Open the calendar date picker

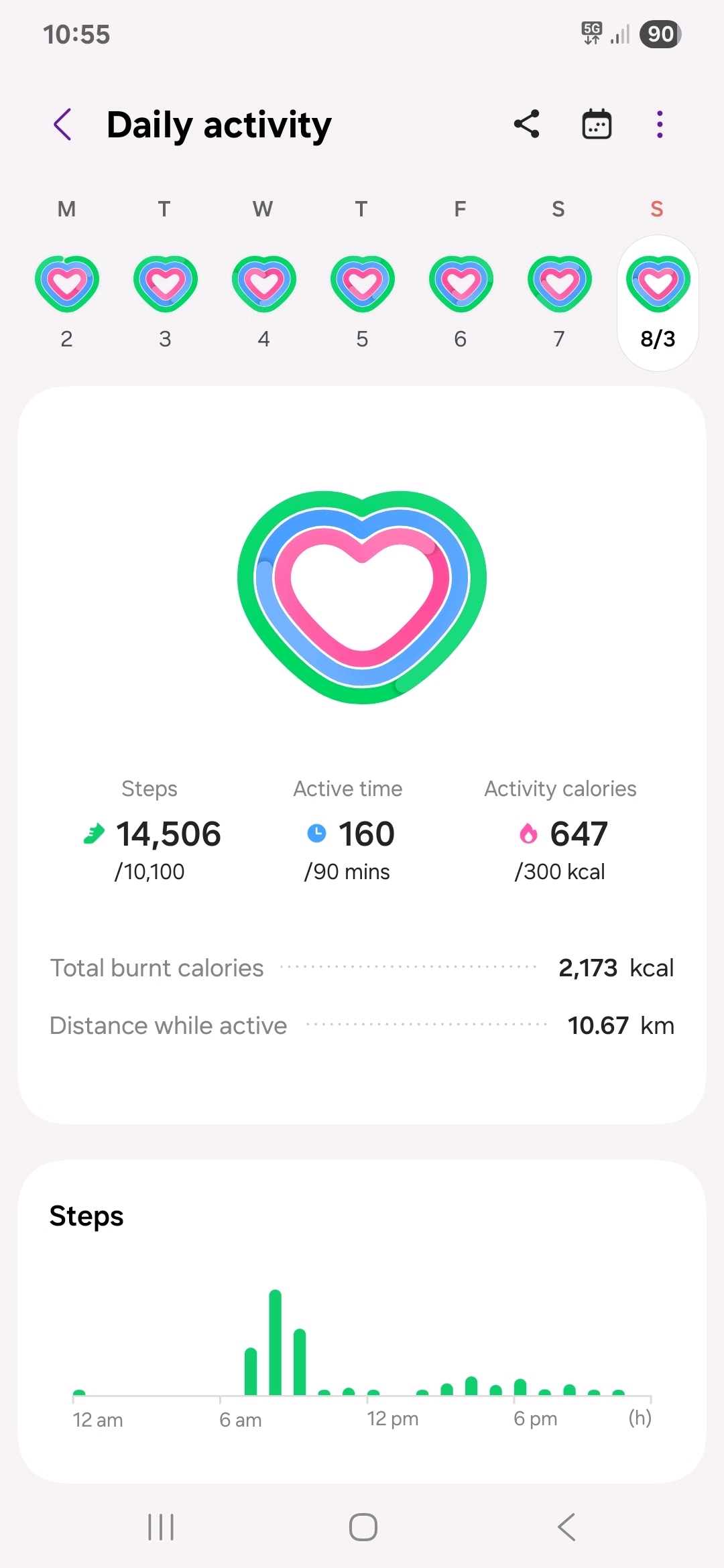pyautogui.click(x=596, y=125)
